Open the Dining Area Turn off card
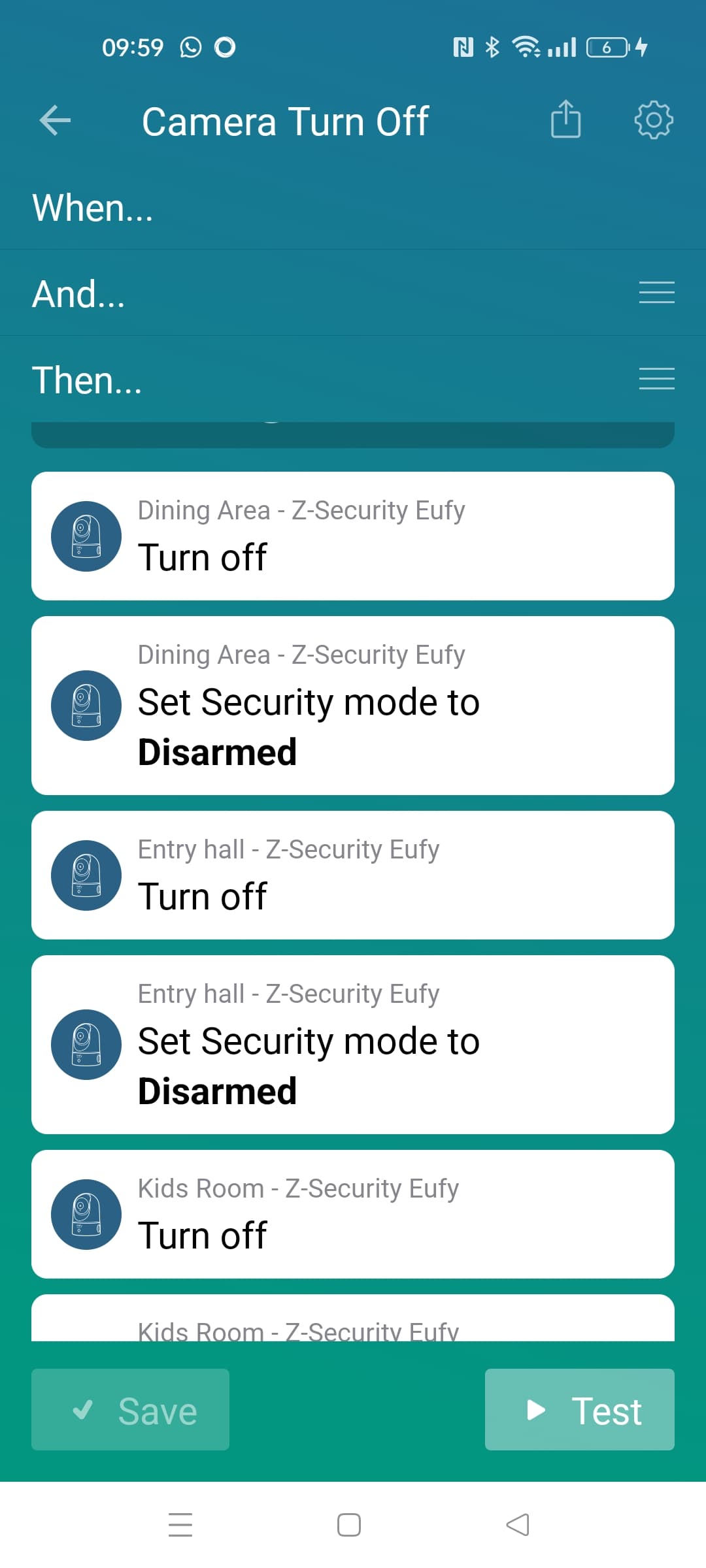This screenshot has height=1568, width=706. (x=353, y=536)
